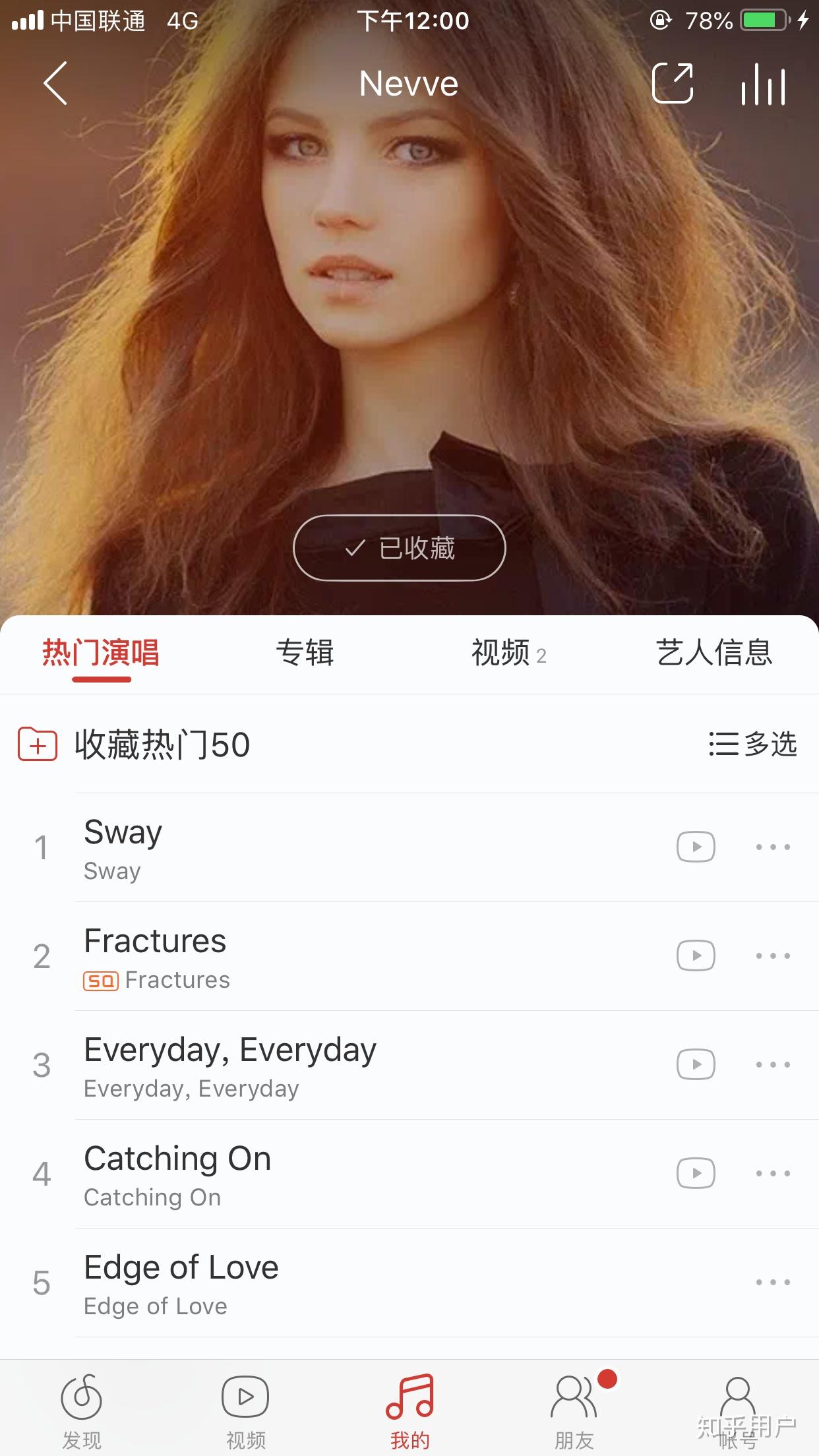Go back from the Nevve artist page
Screen dimensions: 819x1456
click(55, 84)
